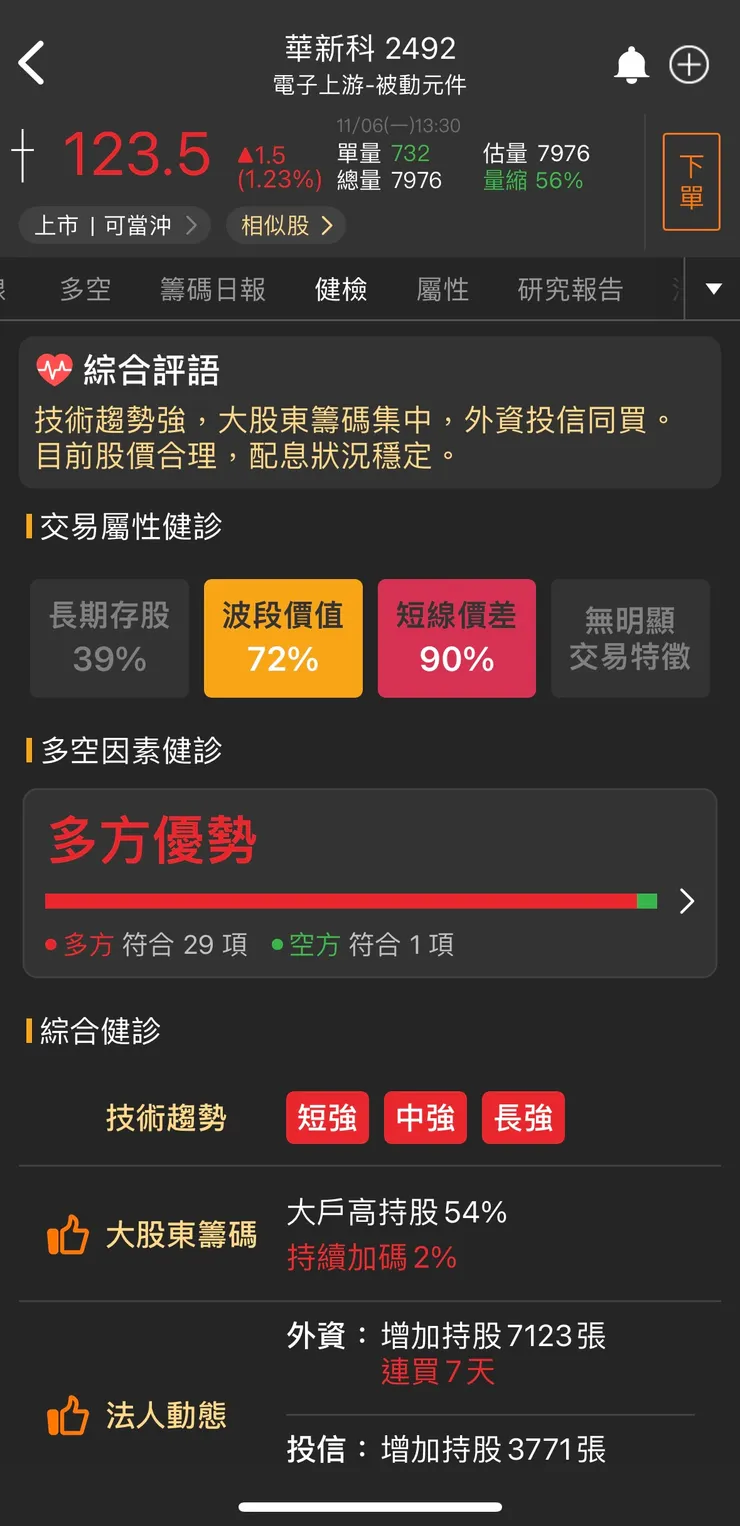This screenshot has height=1526, width=740.
Task: Switch to the 籌碼日報 tab
Action: click(213, 289)
